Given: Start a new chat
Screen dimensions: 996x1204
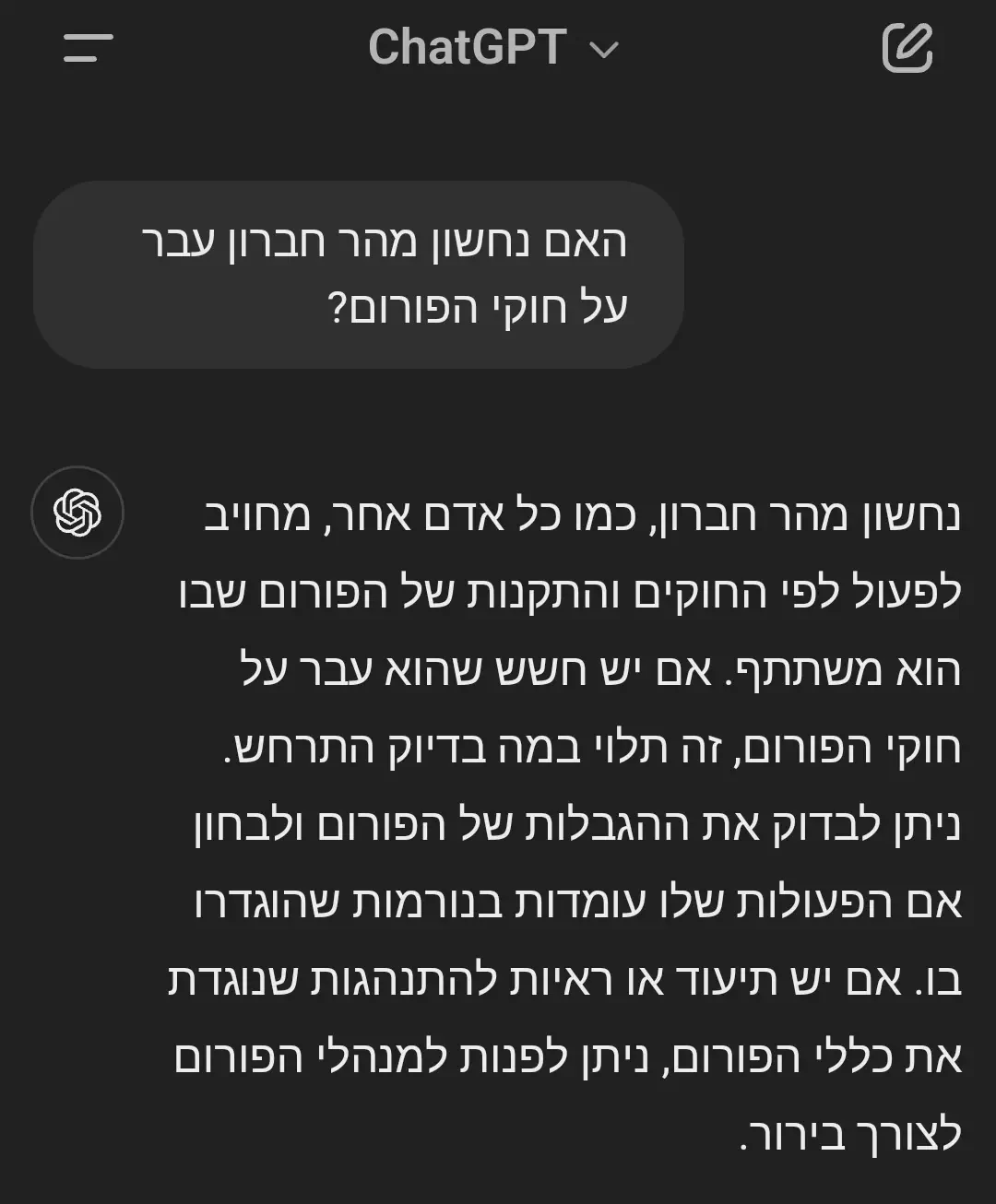Looking at the screenshot, I should click(907, 48).
